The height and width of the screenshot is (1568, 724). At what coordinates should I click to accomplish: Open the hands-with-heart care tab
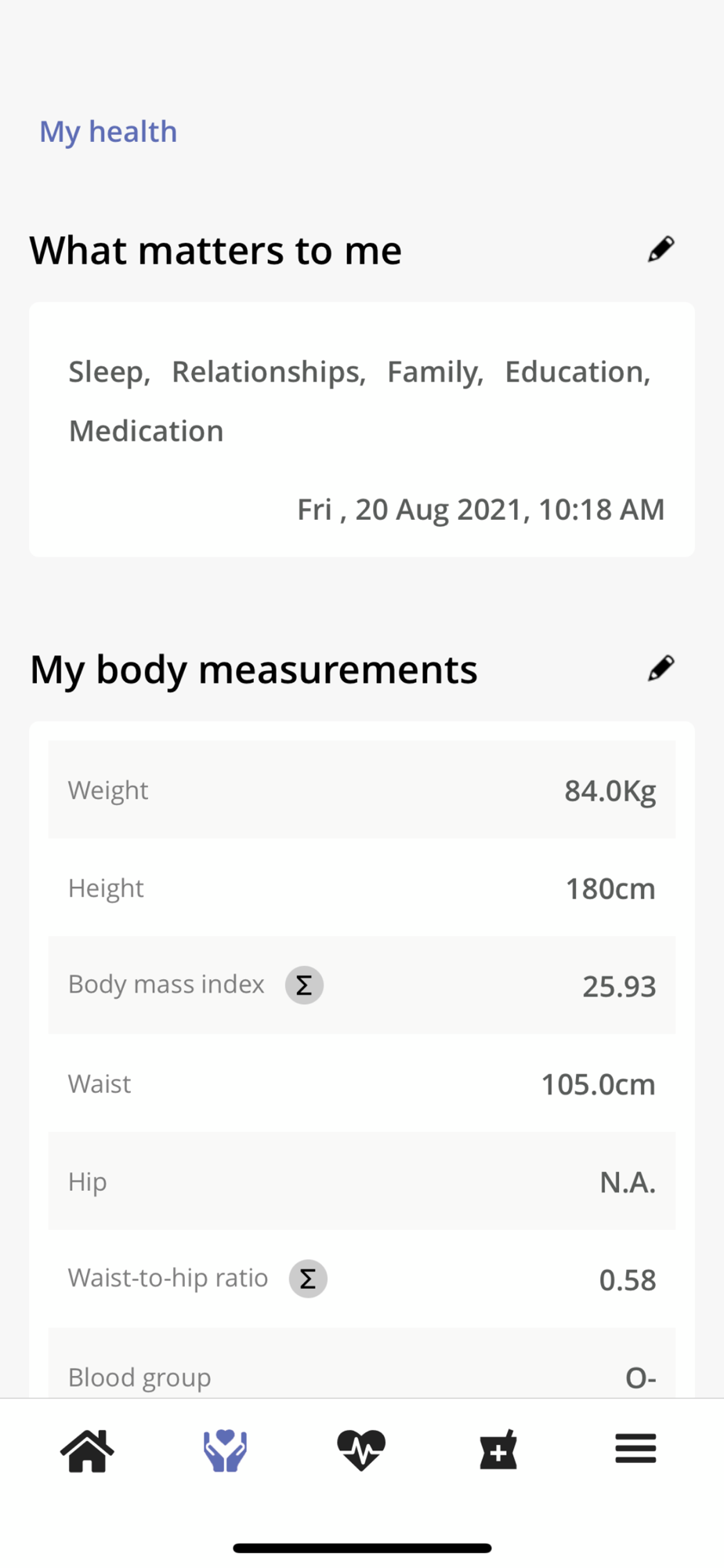tap(225, 1450)
